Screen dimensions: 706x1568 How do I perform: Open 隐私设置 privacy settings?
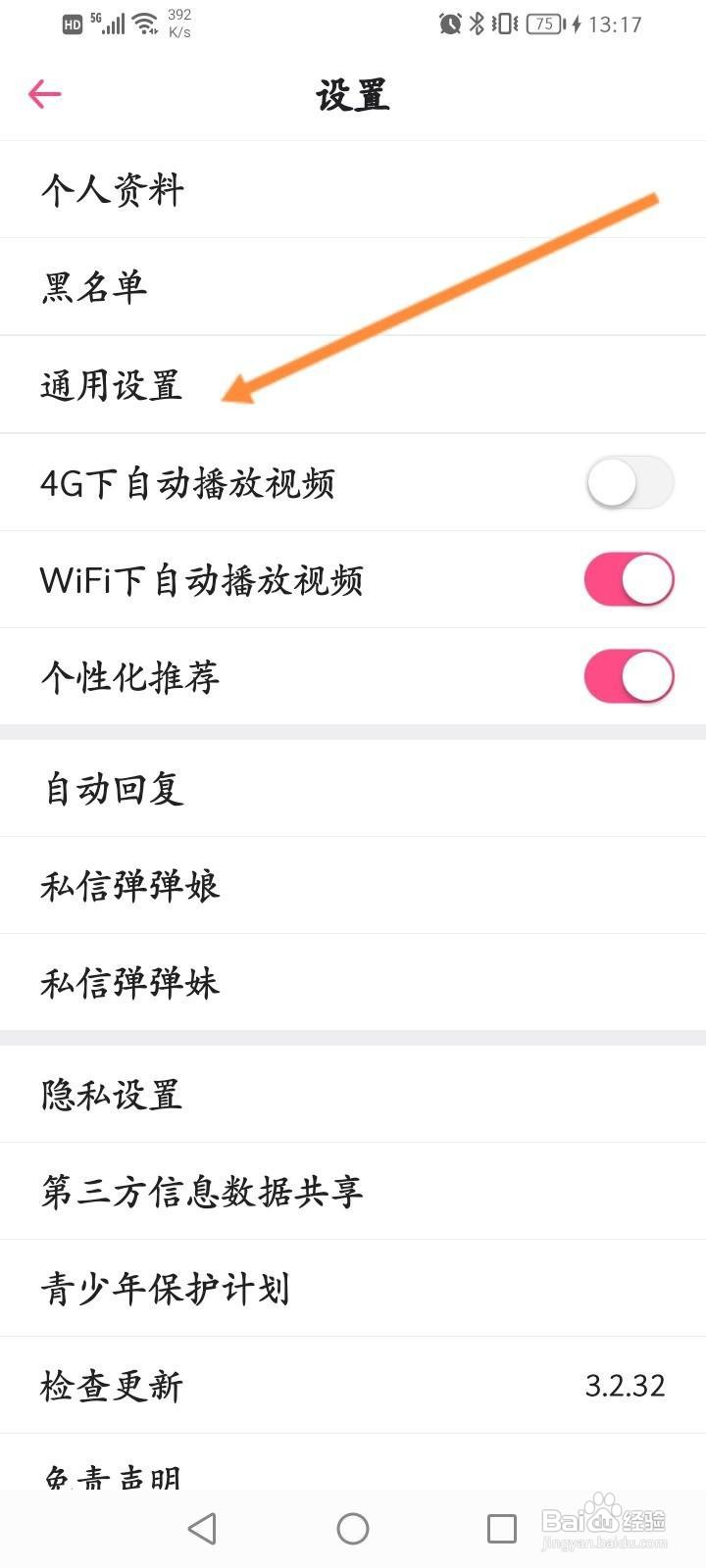point(353,1094)
